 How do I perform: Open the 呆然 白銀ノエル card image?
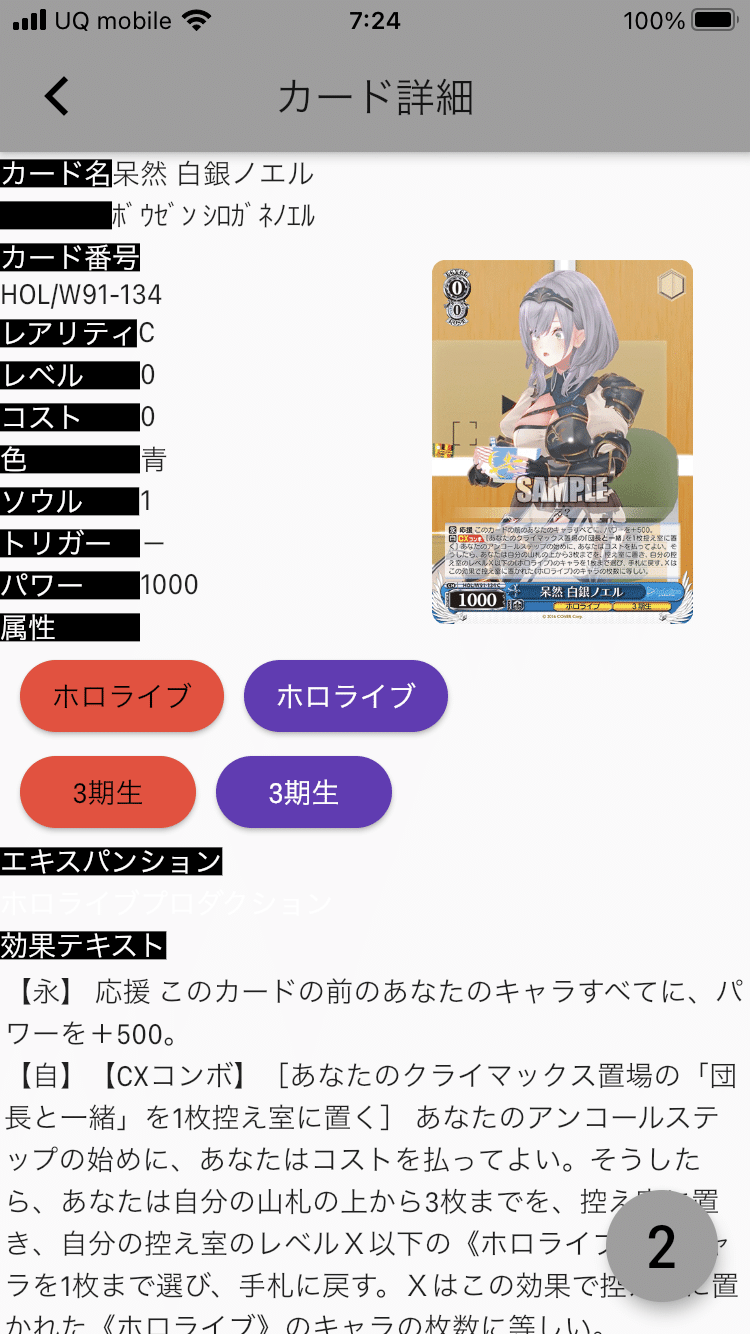pos(562,442)
